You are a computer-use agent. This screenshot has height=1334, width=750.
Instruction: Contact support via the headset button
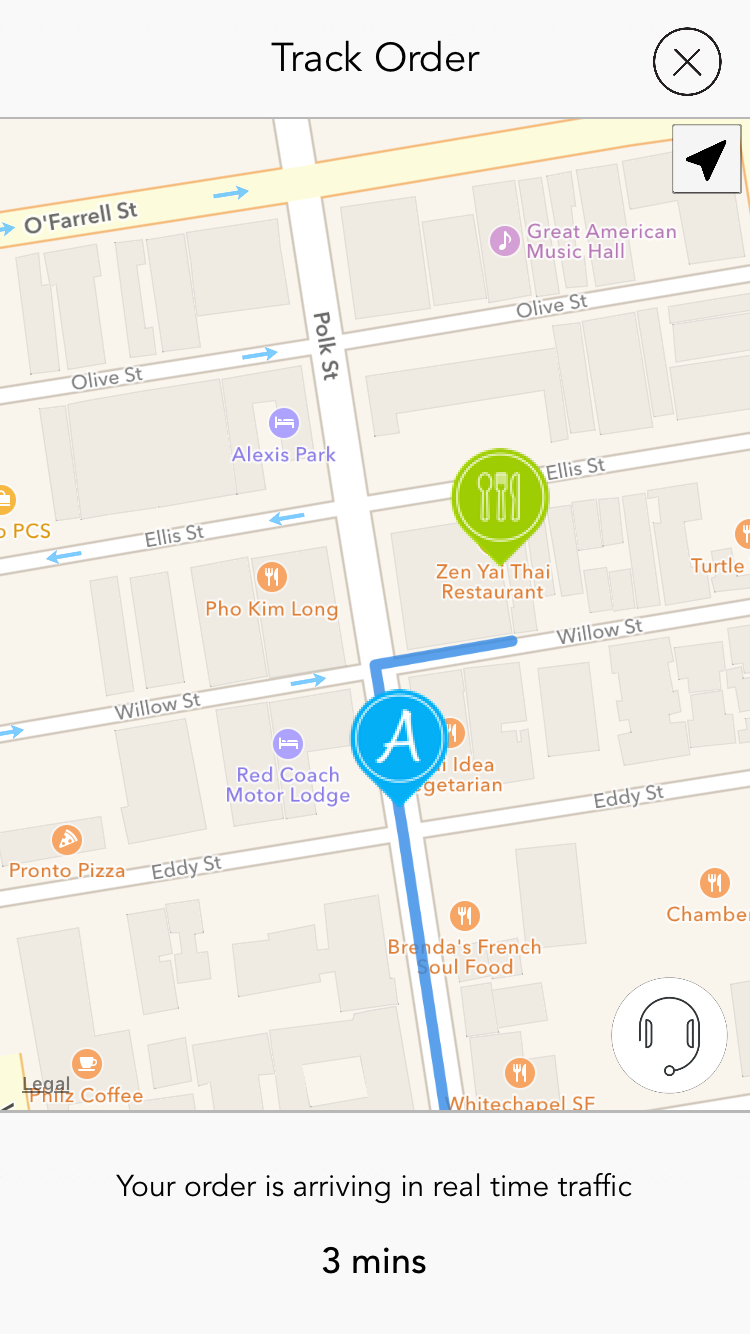(669, 1035)
